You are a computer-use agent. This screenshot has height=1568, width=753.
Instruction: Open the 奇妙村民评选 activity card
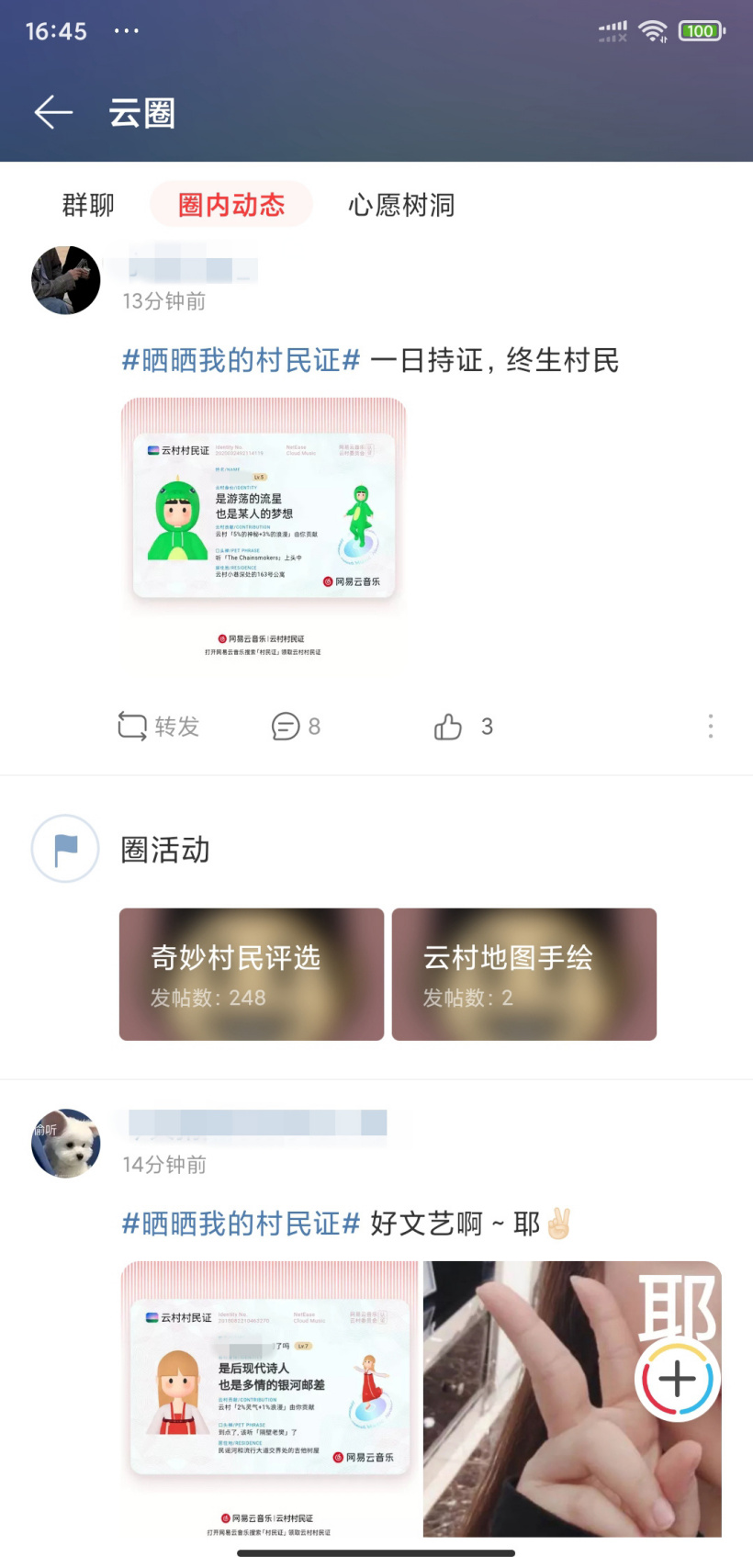(252, 974)
